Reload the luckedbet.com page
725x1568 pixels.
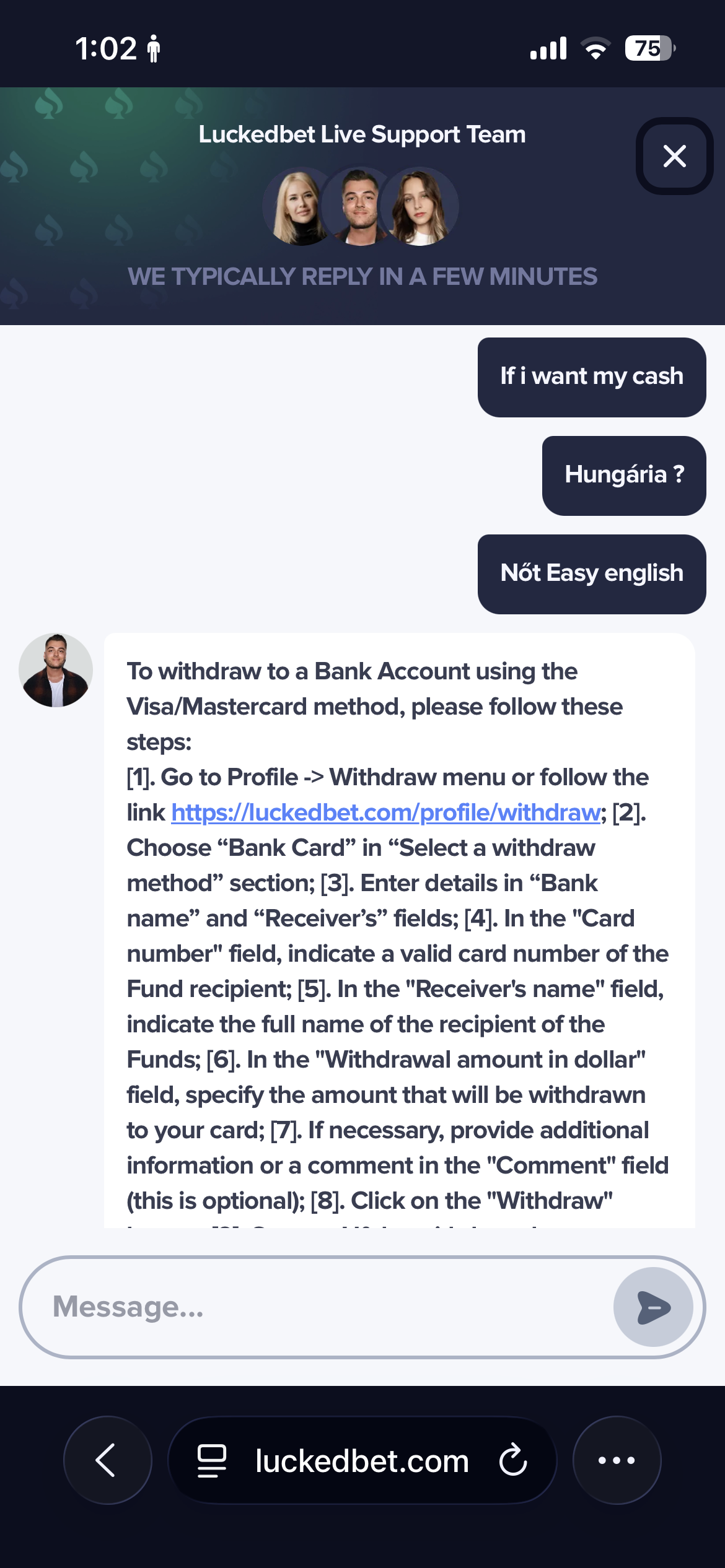513,1460
